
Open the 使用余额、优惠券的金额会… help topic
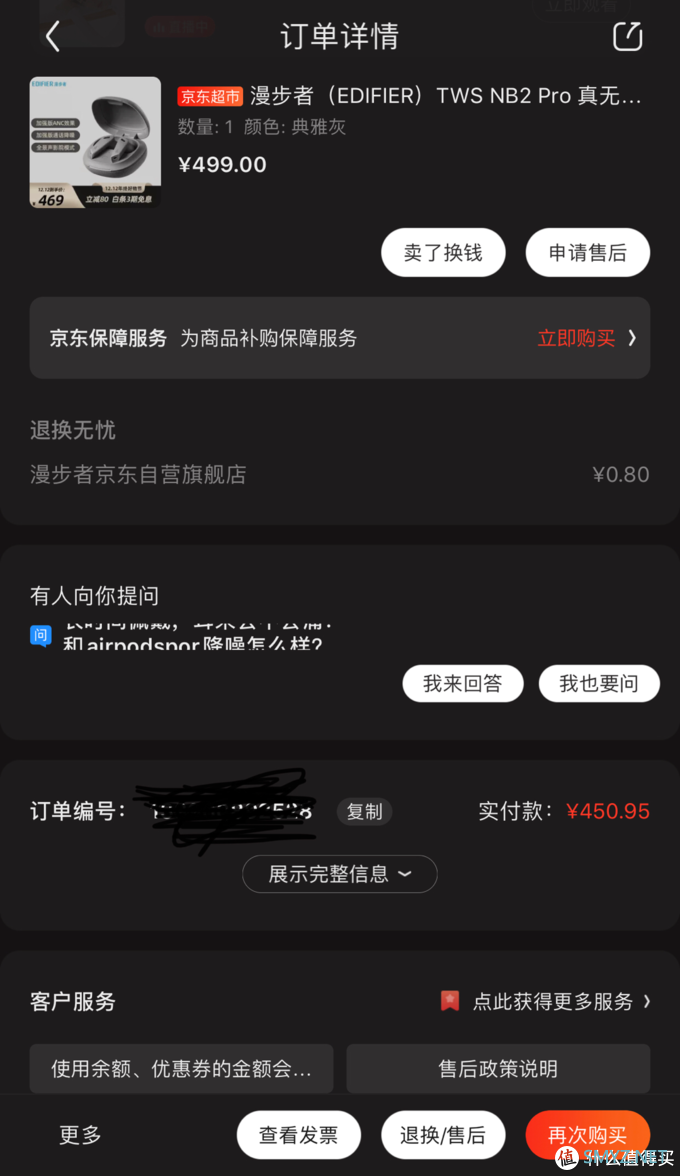point(180,1069)
